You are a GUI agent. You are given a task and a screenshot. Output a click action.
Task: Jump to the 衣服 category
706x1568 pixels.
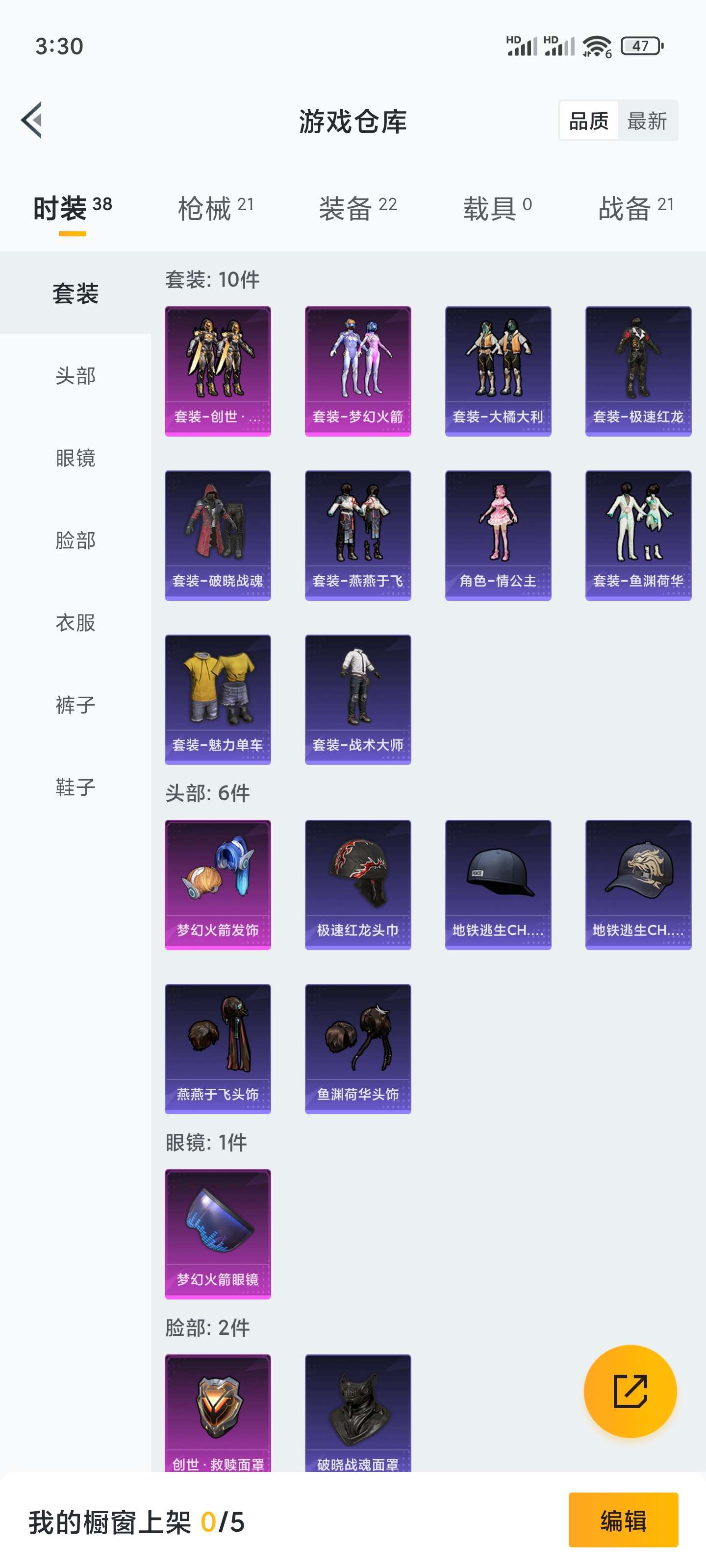75,623
